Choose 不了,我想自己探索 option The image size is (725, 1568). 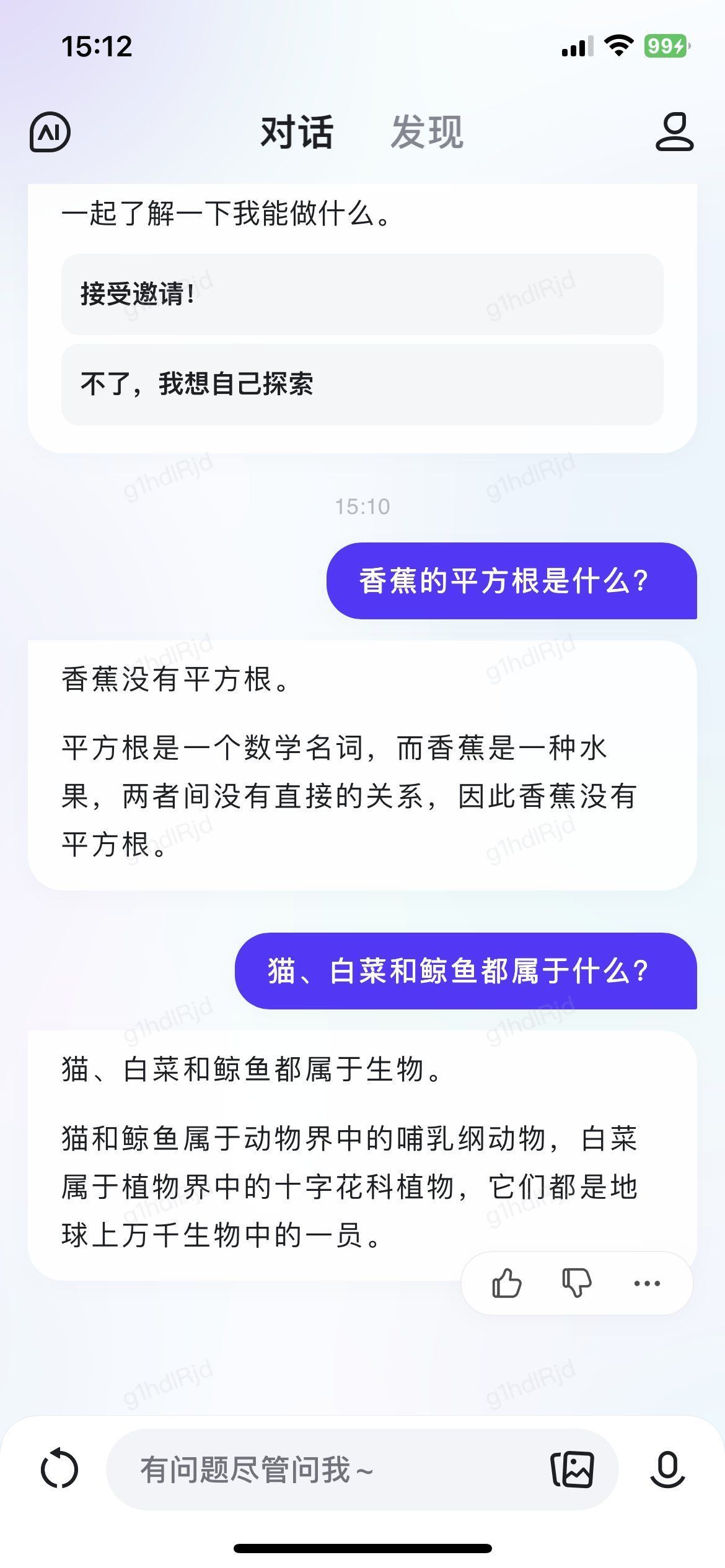pyautogui.click(x=362, y=385)
